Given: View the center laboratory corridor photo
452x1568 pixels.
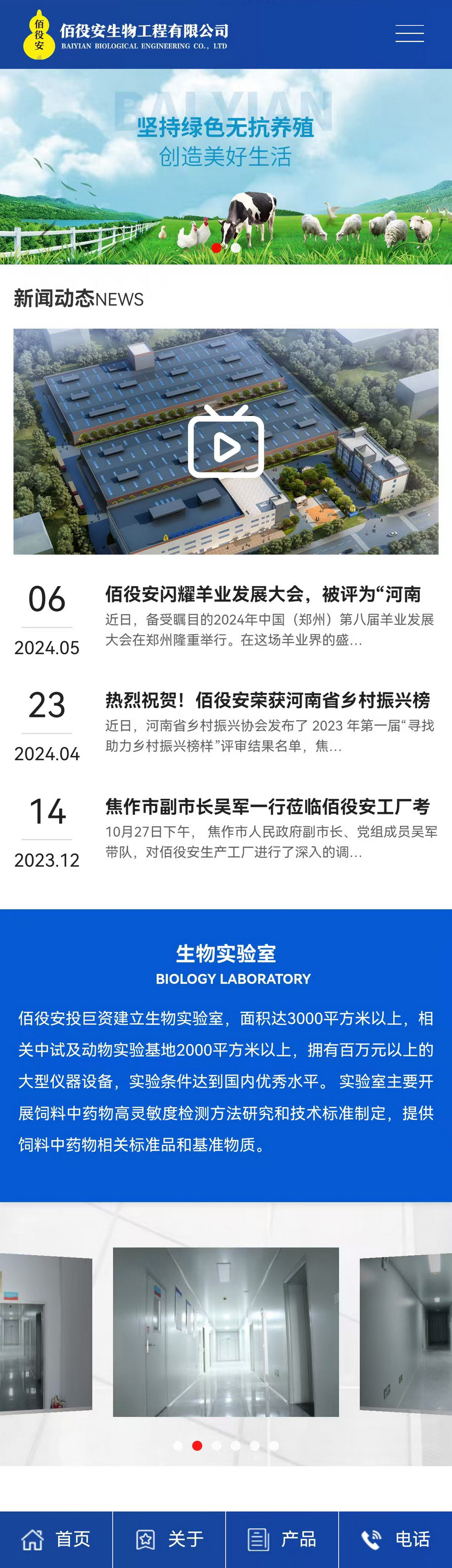Looking at the screenshot, I should pos(226,1332).
